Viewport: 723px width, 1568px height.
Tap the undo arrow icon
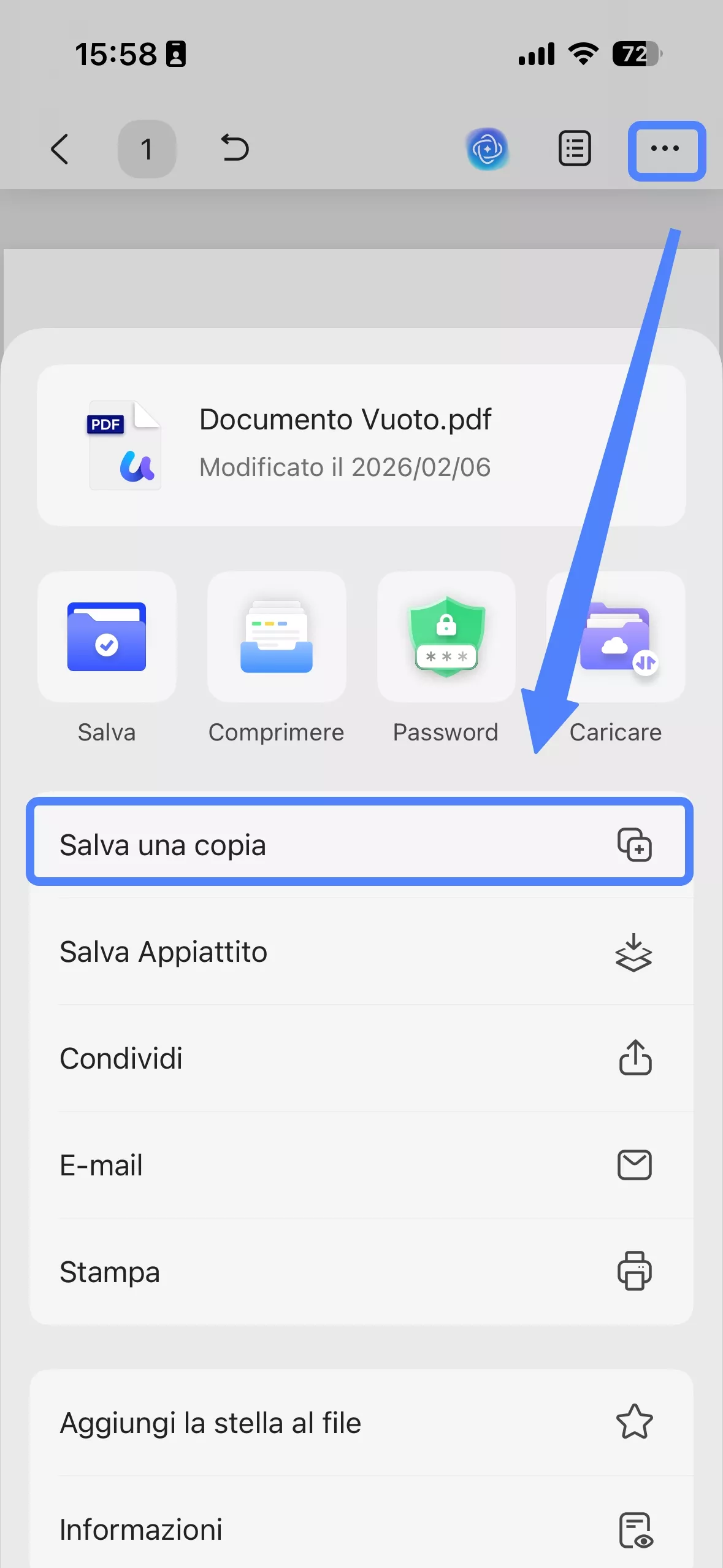tap(235, 148)
